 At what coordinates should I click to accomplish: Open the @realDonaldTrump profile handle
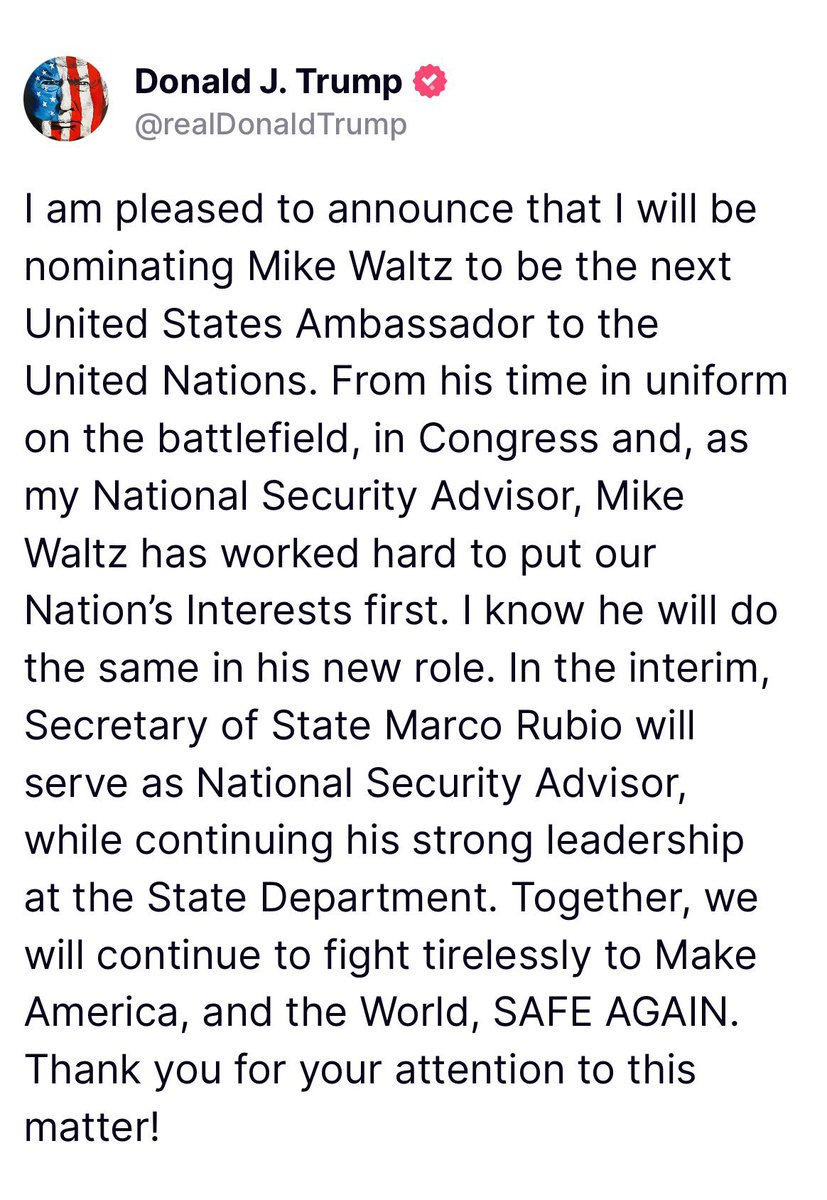pyautogui.click(x=270, y=124)
